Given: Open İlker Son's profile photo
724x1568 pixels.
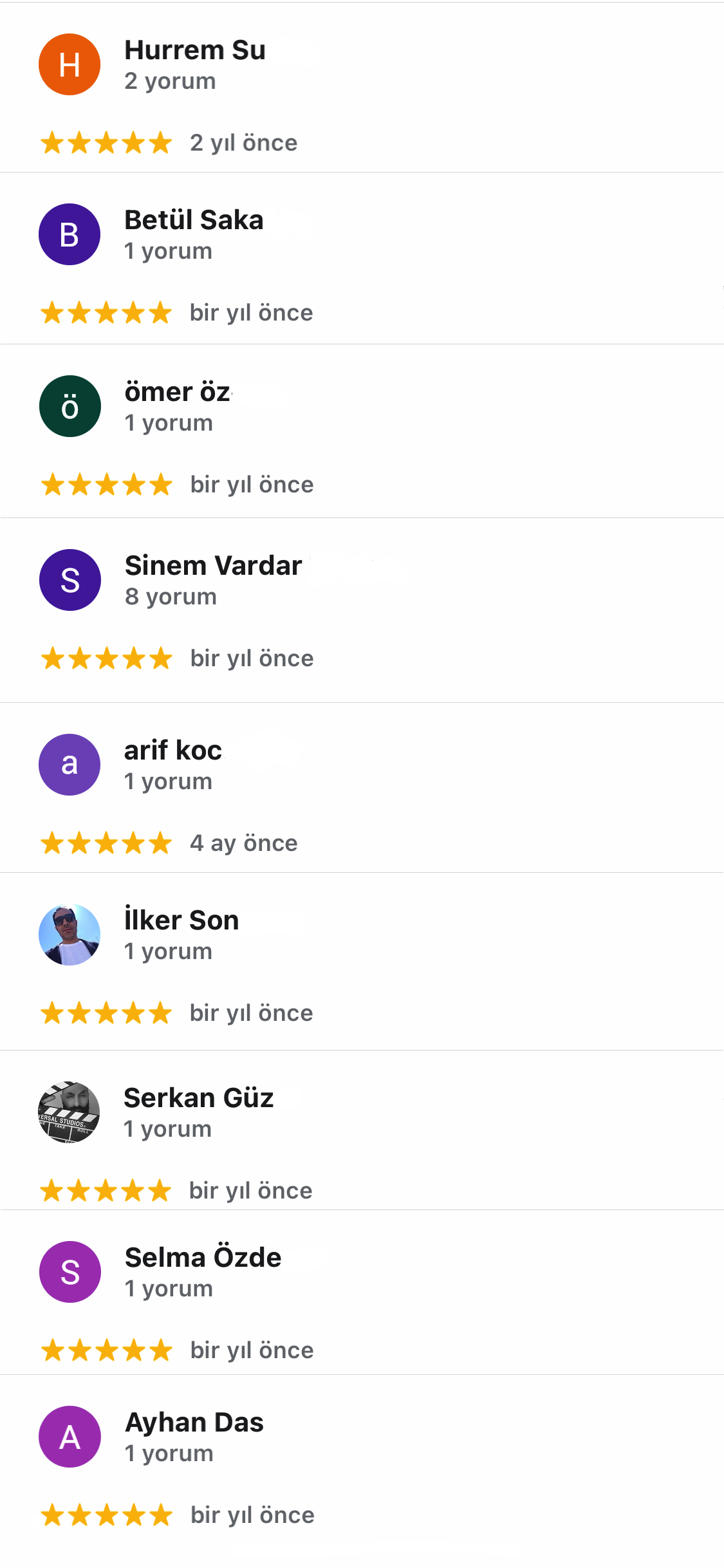Looking at the screenshot, I should tap(70, 935).
